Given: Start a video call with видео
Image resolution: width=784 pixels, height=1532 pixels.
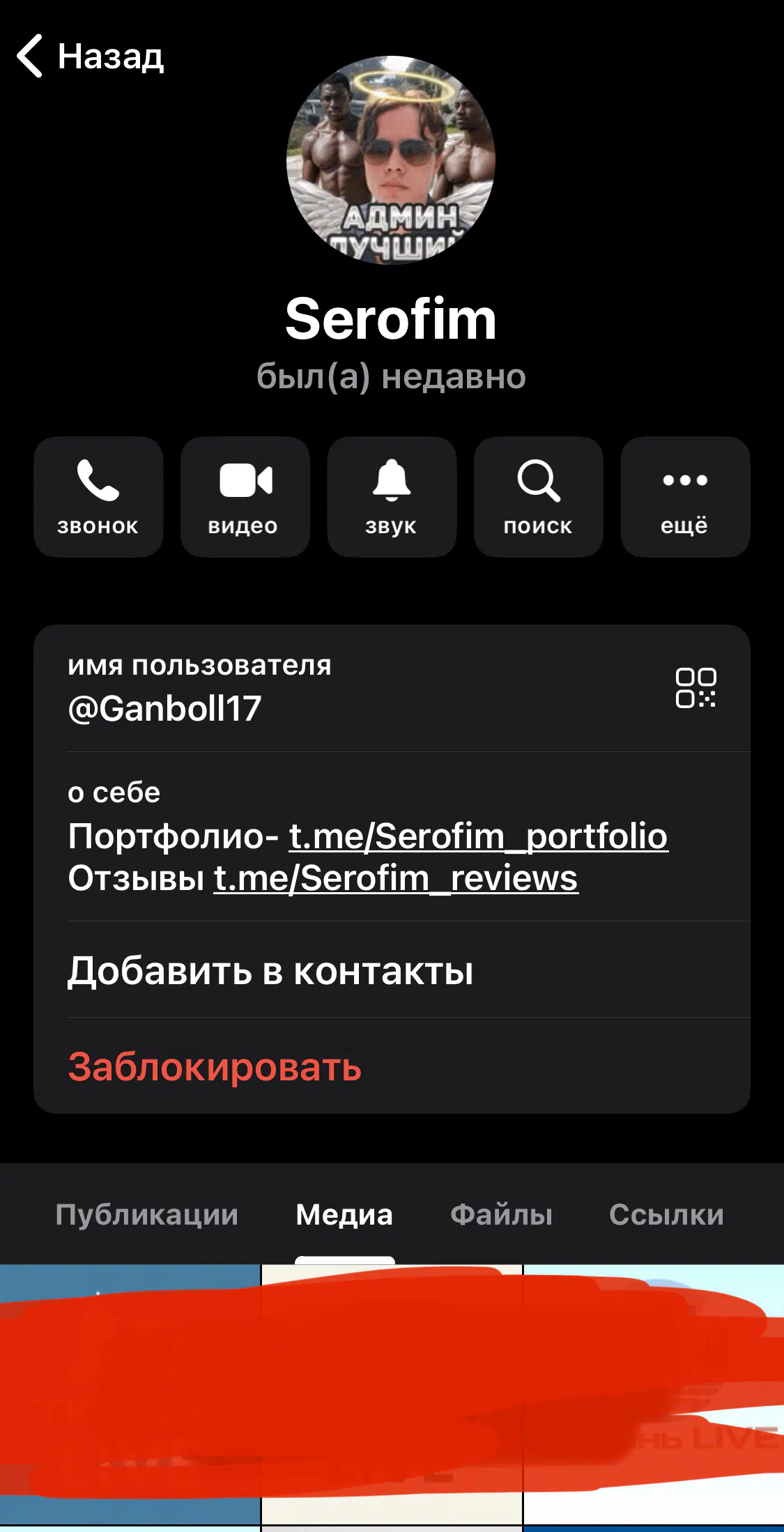Looking at the screenshot, I should 245,497.
